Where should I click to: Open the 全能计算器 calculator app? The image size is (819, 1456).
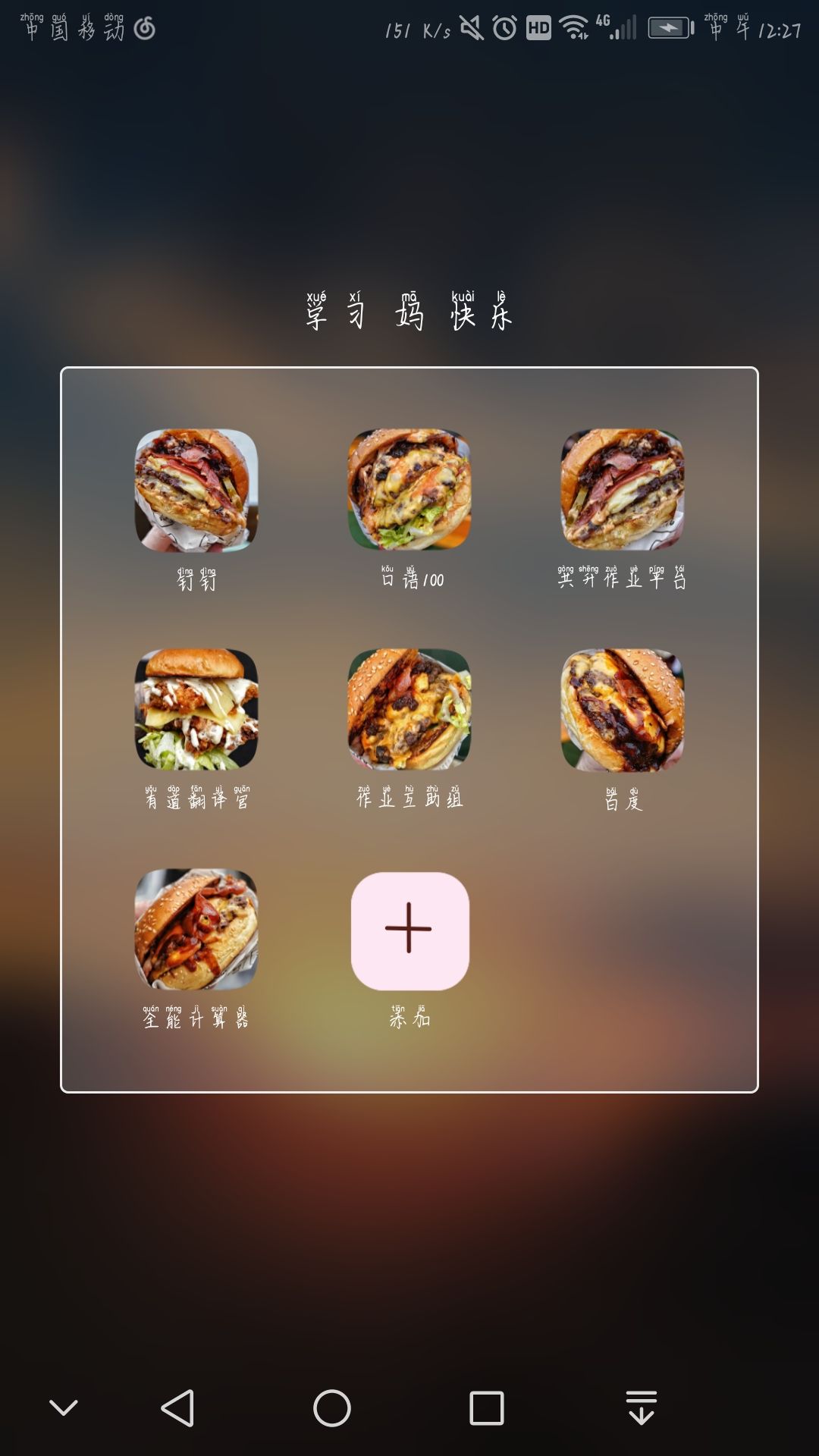[196, 930]
